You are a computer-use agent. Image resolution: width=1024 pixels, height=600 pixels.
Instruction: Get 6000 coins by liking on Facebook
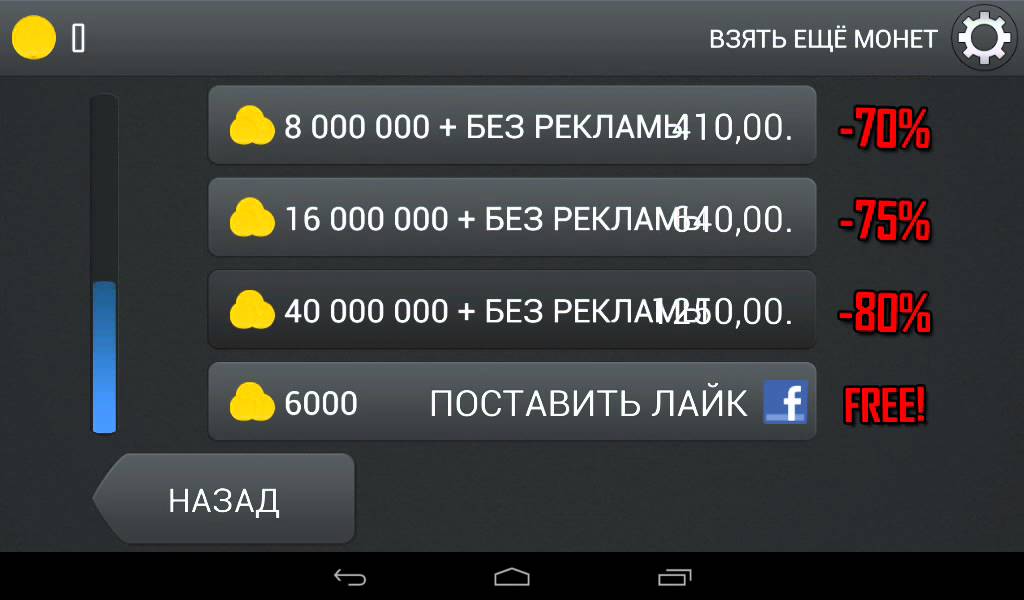[512, 402]
